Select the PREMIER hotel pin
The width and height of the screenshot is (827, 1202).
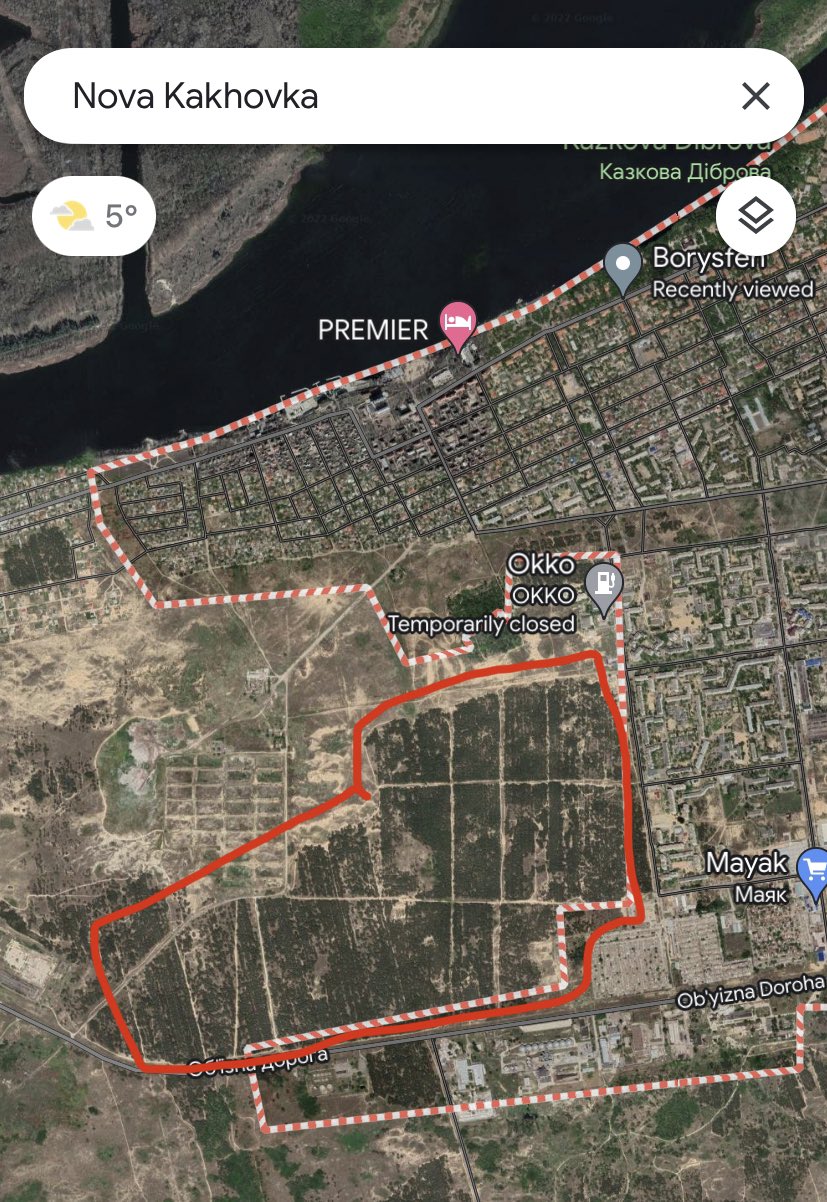point(459,324)
